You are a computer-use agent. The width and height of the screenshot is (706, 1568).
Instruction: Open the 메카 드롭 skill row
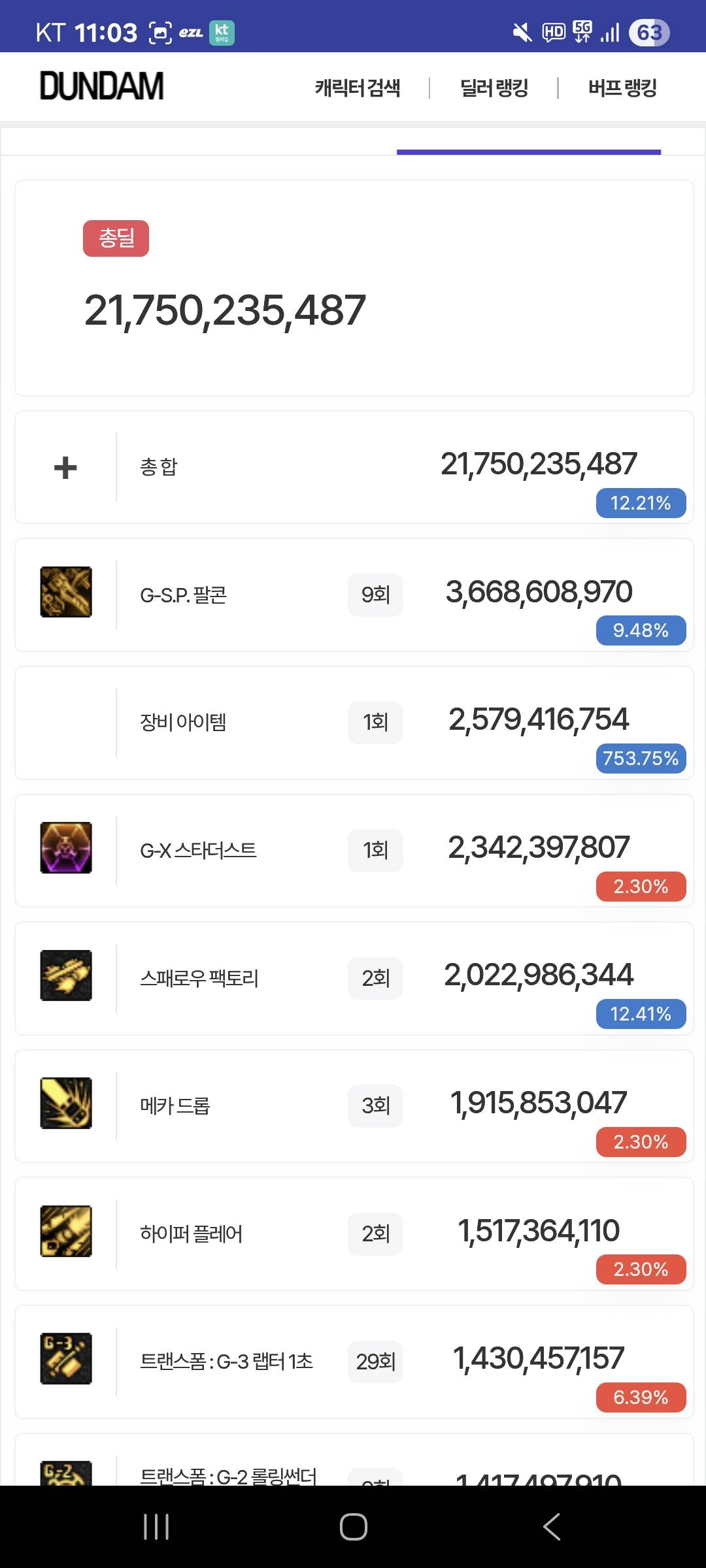(x=354, y=1106)
